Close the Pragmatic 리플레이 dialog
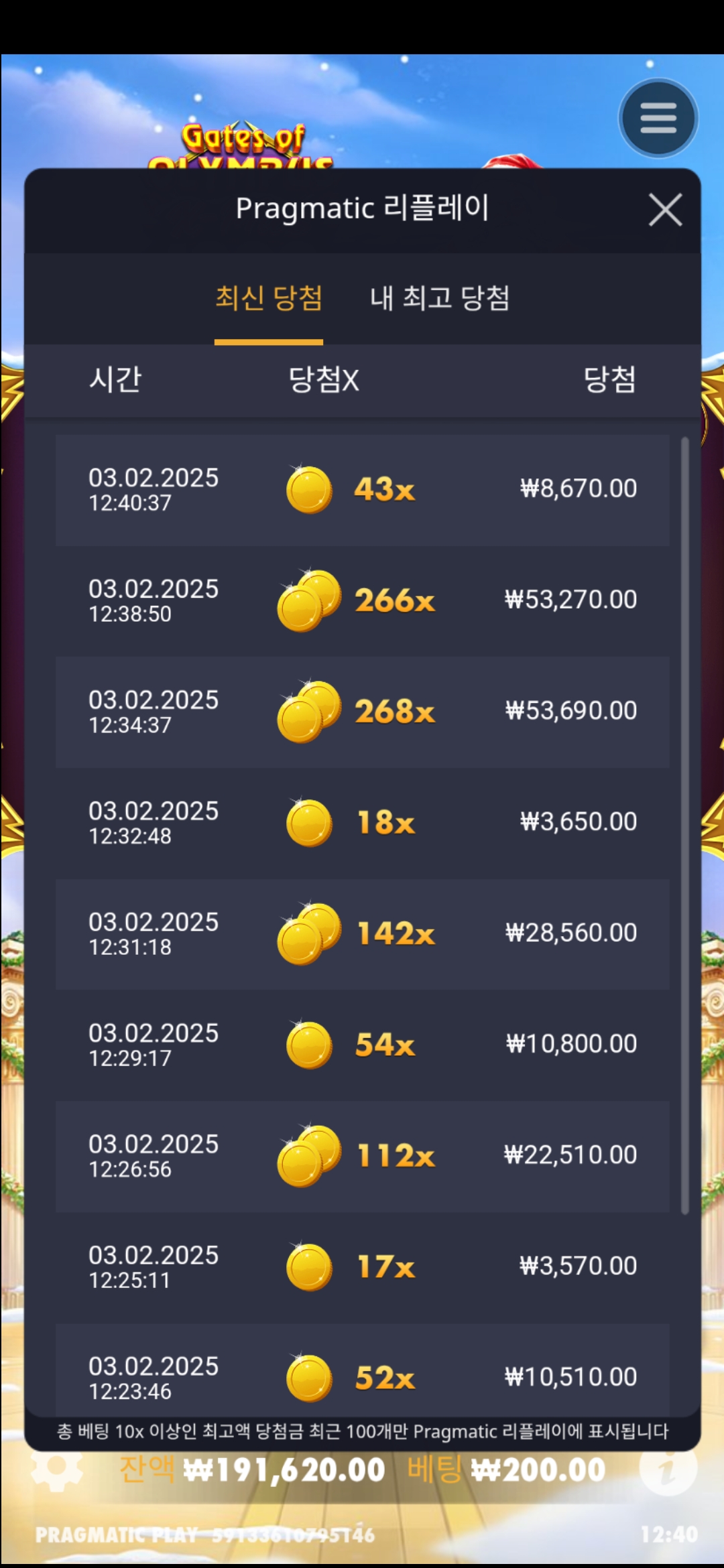 (x=665, y=210)
